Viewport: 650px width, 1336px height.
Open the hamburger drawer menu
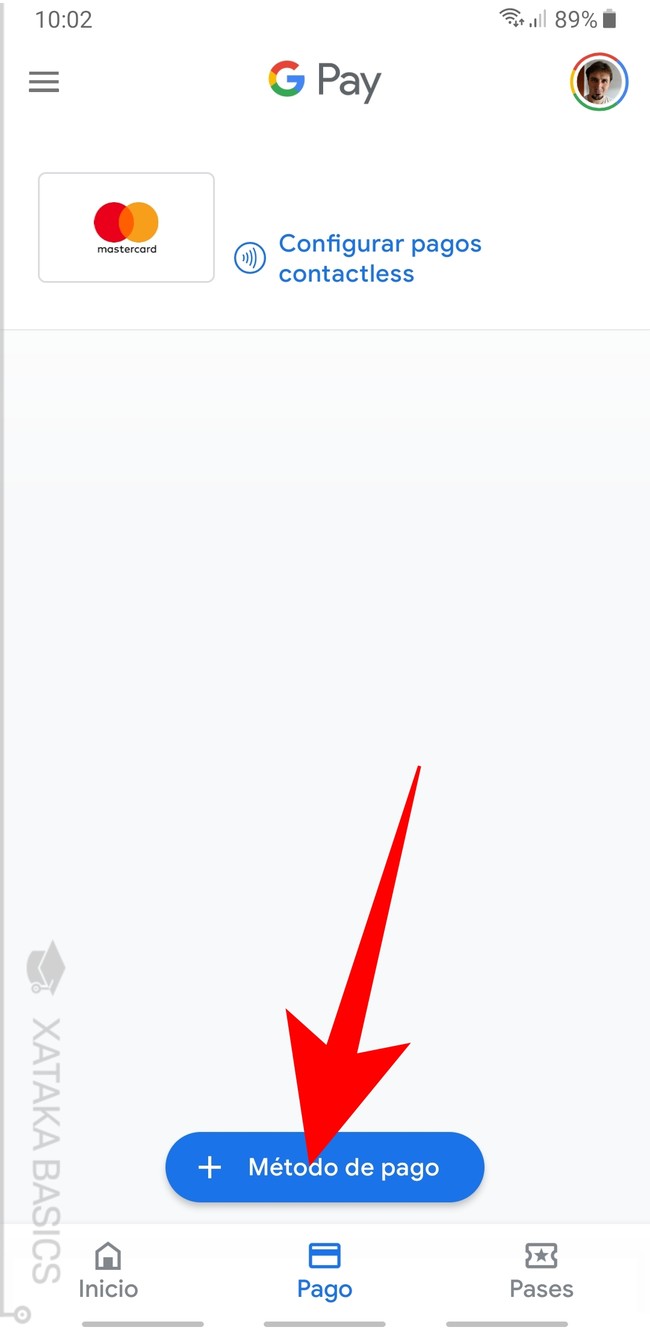[x=44, y=82]
